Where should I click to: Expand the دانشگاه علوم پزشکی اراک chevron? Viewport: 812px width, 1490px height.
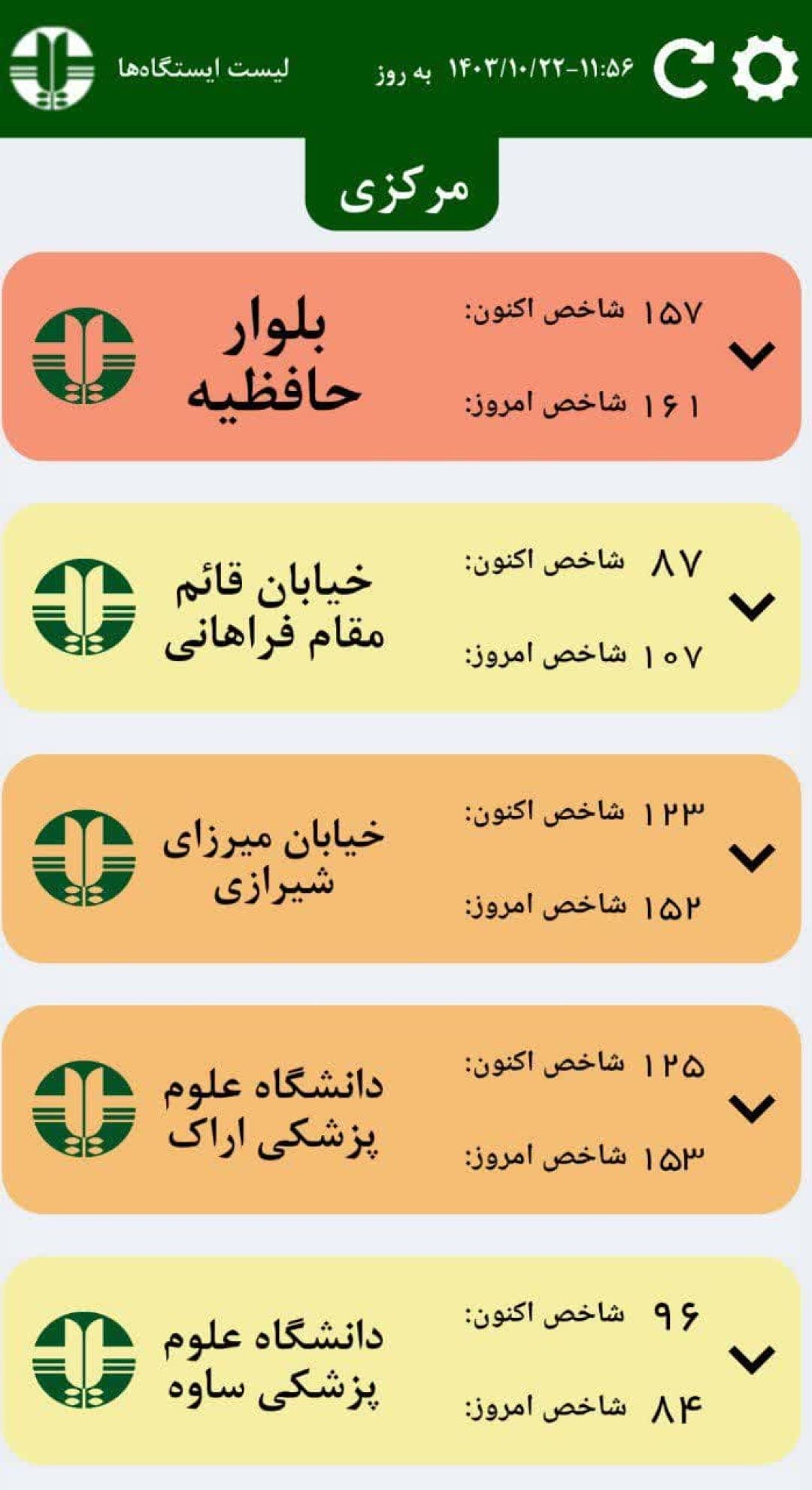pyautogui.click(x=752, y=1109)
